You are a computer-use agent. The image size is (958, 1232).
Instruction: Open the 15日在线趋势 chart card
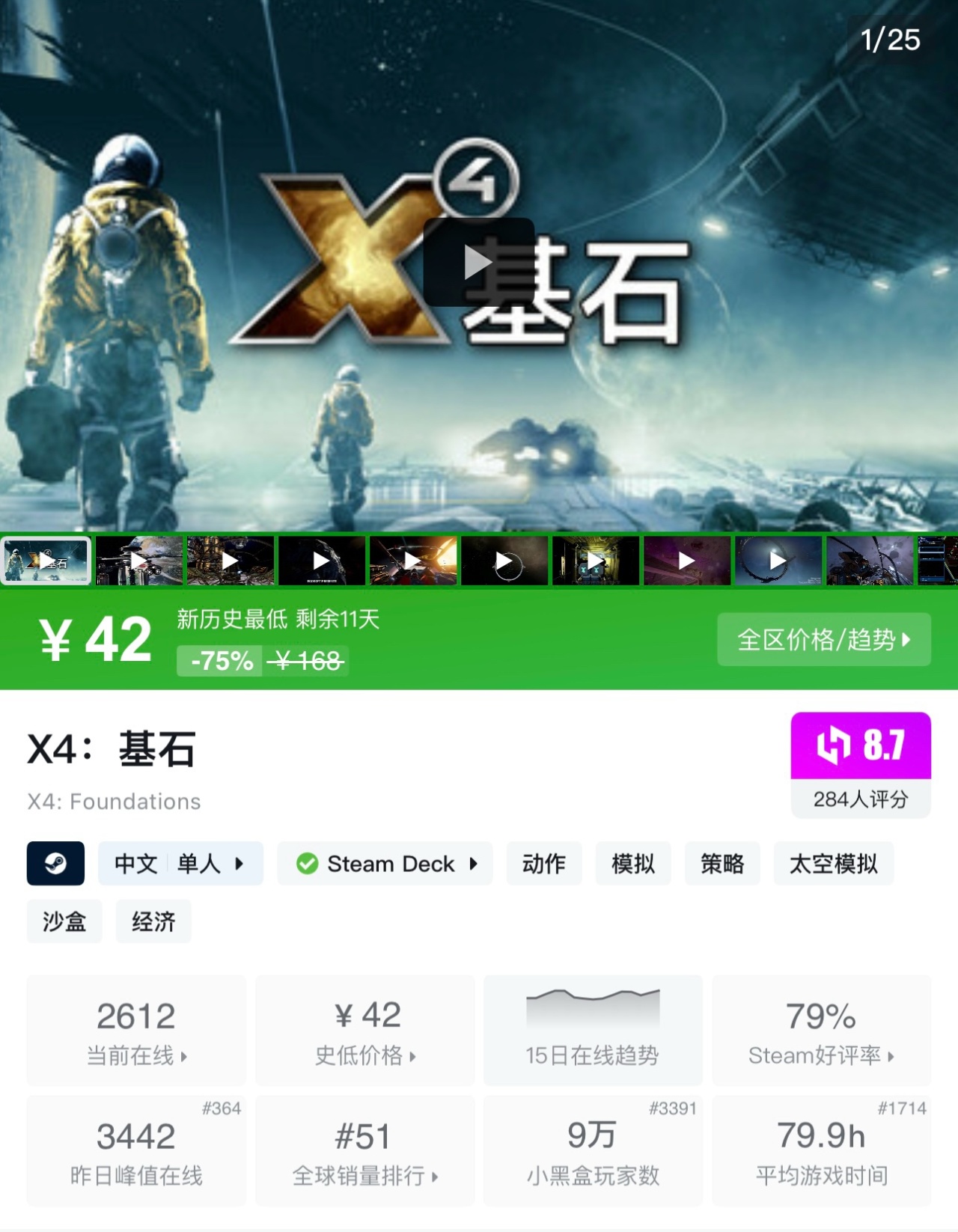(x=593, y=1031)
